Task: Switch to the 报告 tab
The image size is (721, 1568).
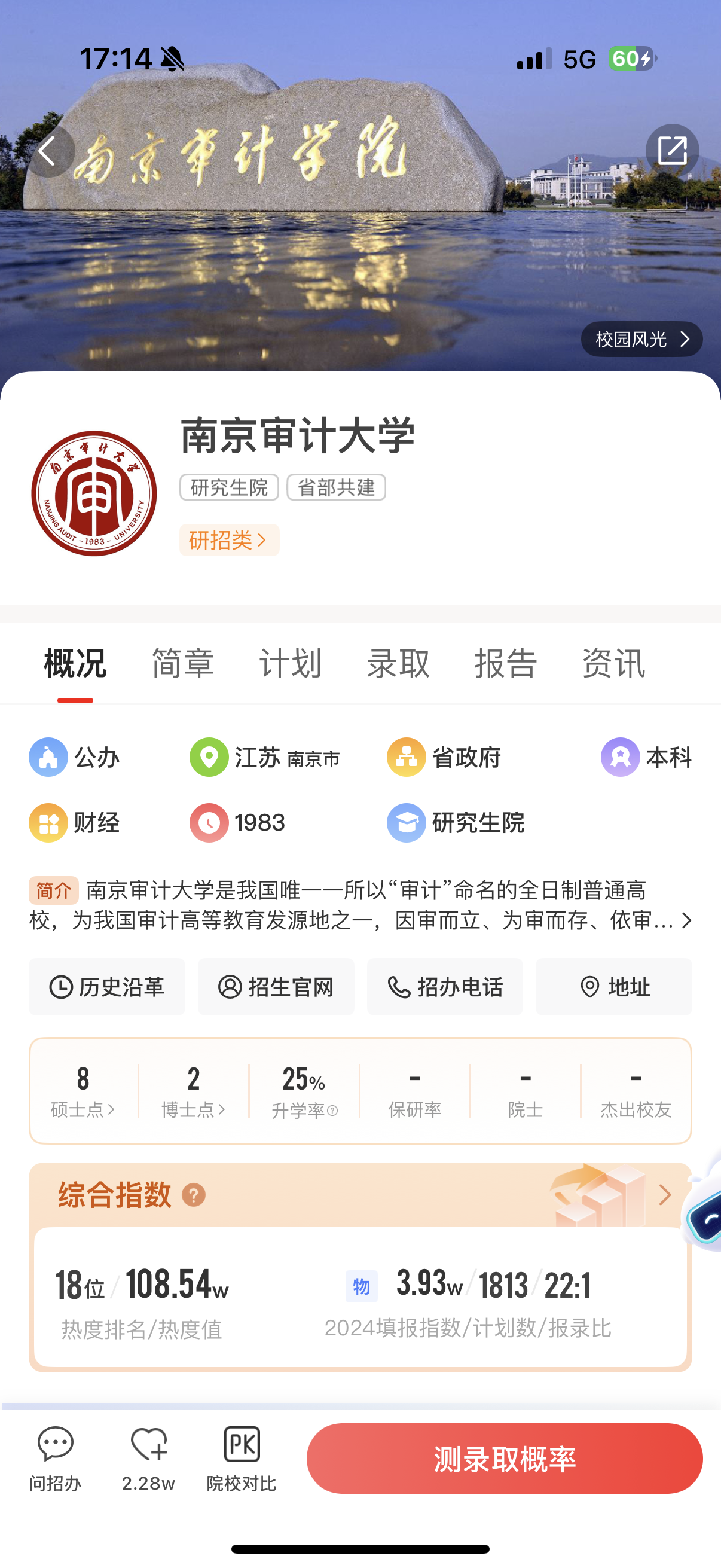Action: [506, 663]
